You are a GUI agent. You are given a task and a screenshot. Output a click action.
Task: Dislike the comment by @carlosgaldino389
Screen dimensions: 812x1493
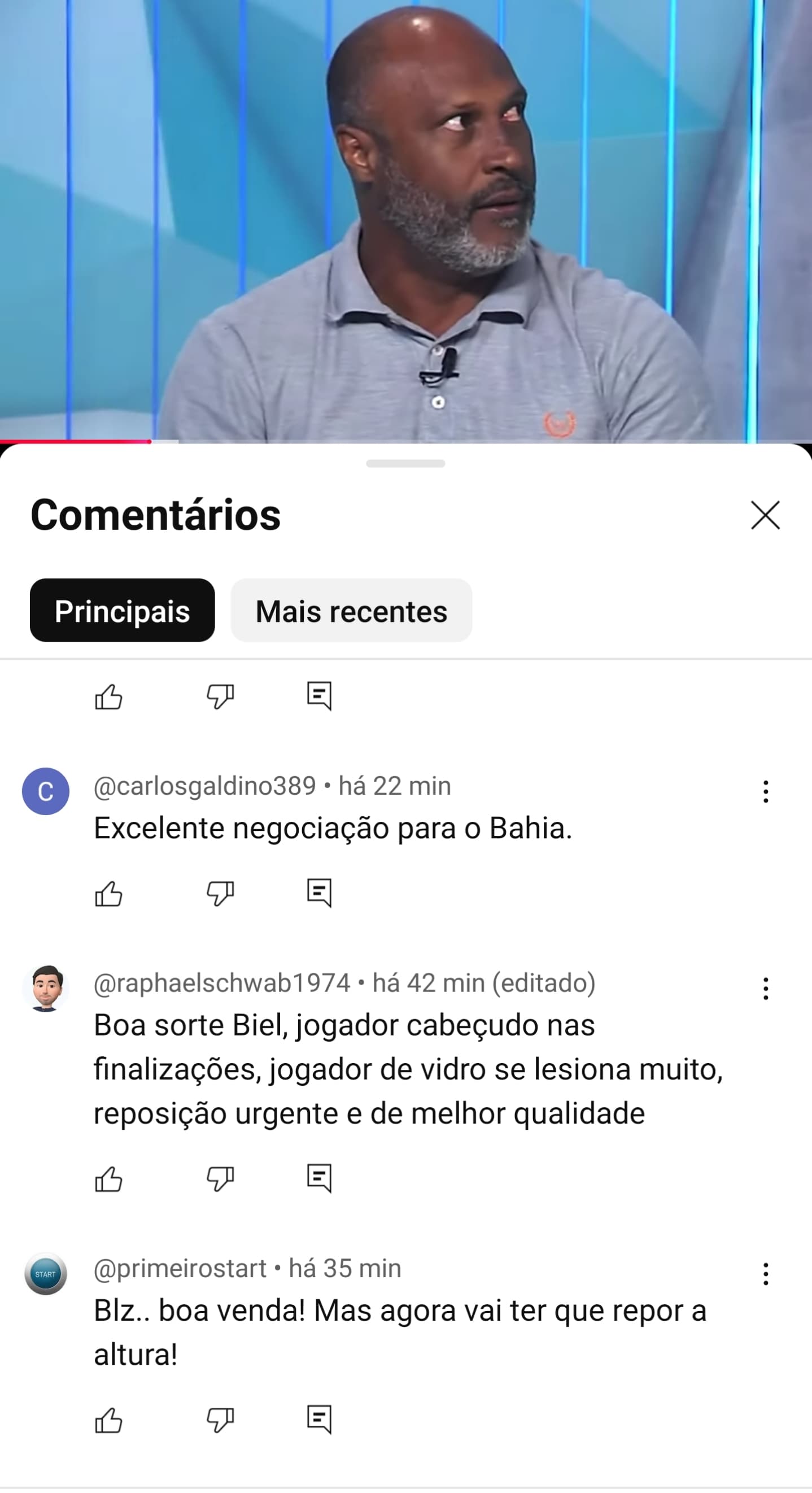pyautogui.click(x=220, y=893)
